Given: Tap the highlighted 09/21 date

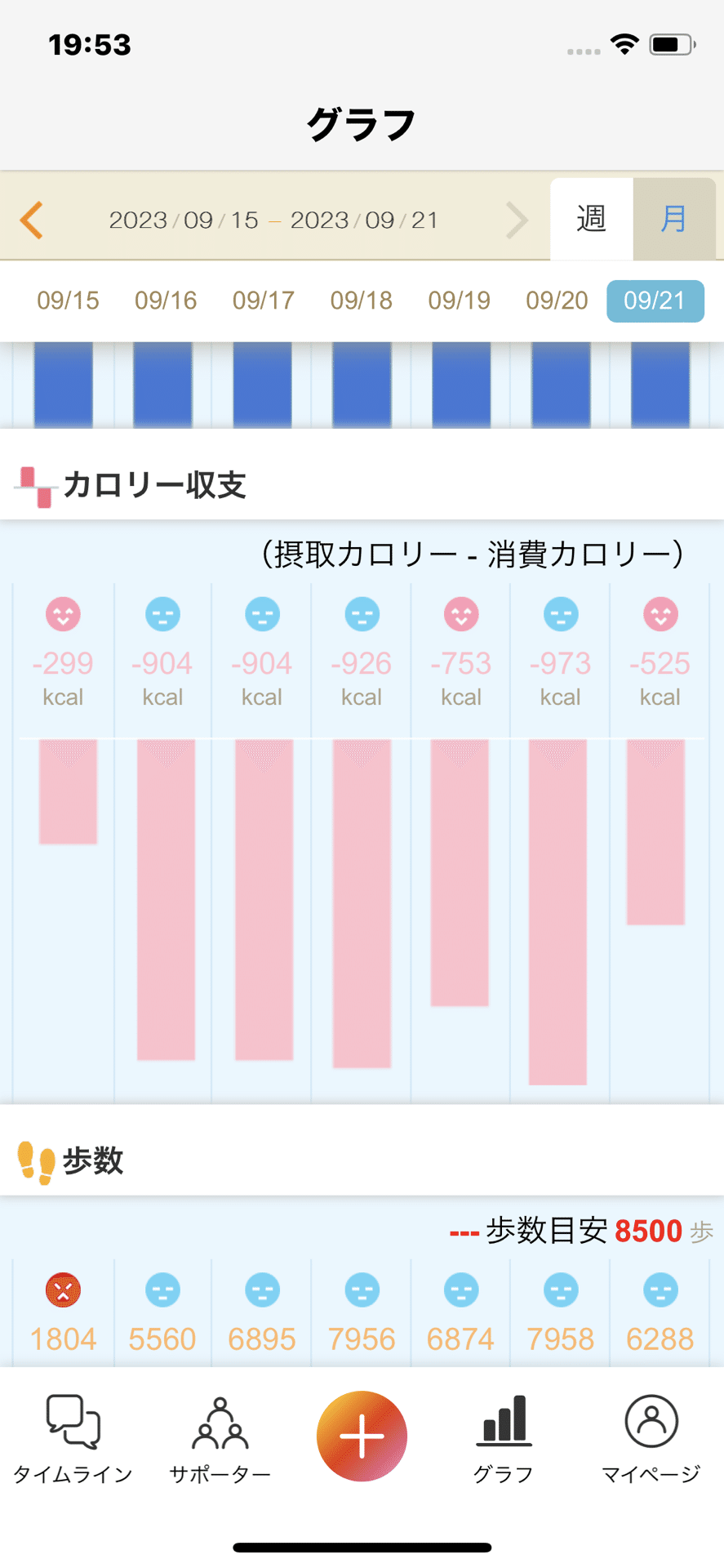Looking at the screenshot, I should [655, 301].
